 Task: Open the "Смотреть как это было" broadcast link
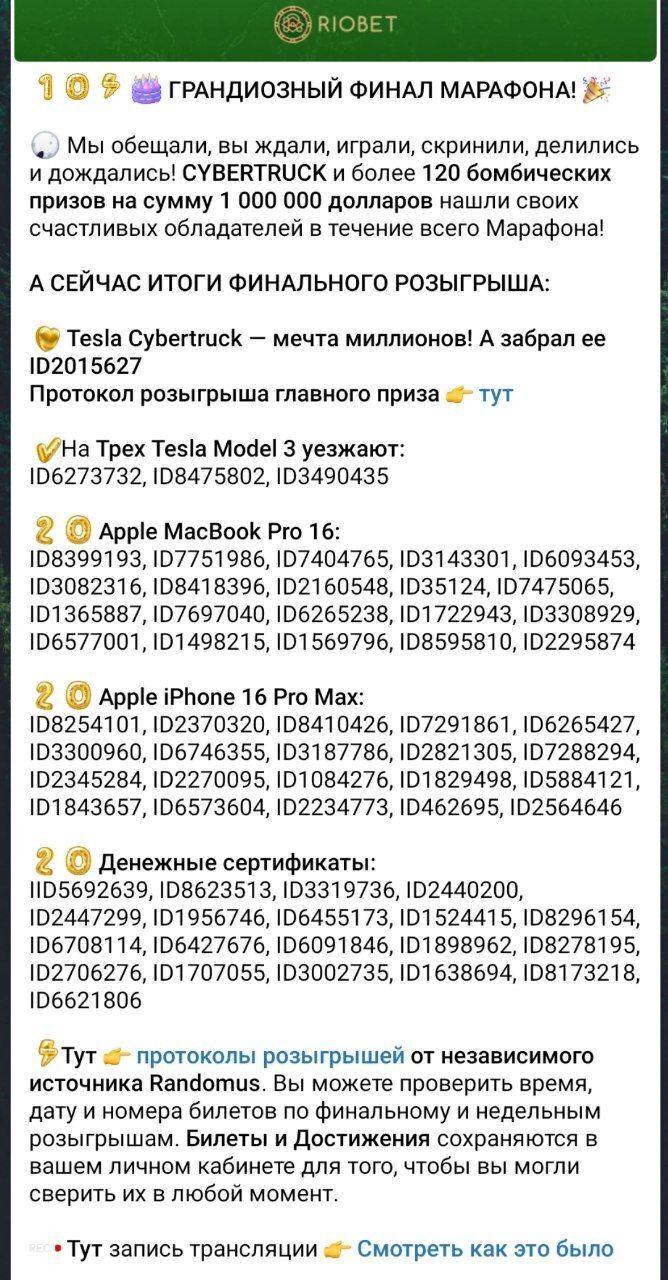coord(485,1248)
